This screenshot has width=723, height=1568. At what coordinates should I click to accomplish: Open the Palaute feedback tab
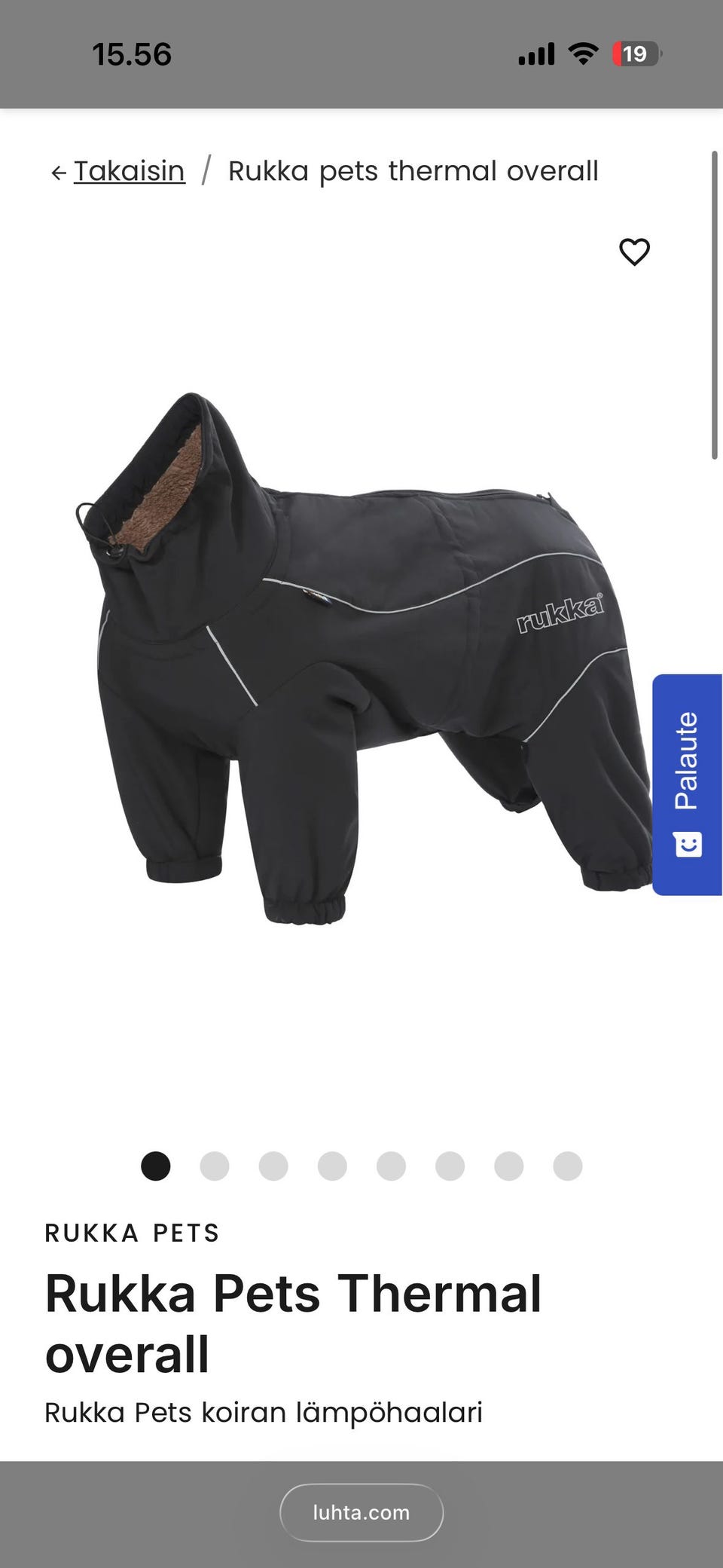[x=687, y=784]
